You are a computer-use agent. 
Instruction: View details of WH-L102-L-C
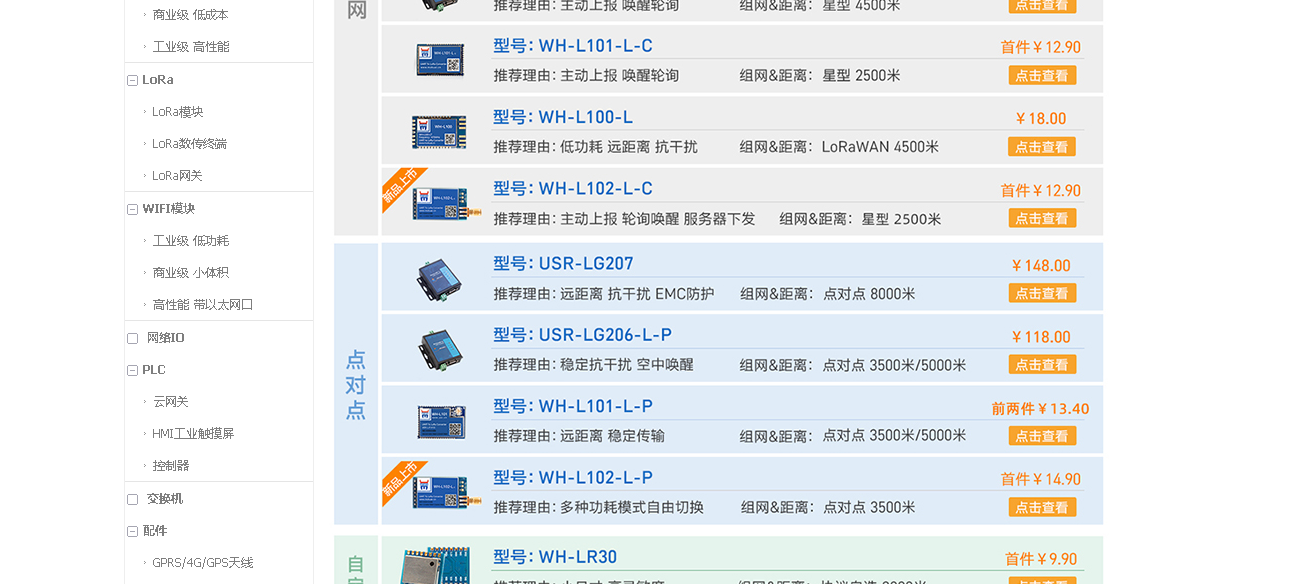pyautogui.click(x=1042, y=218)
